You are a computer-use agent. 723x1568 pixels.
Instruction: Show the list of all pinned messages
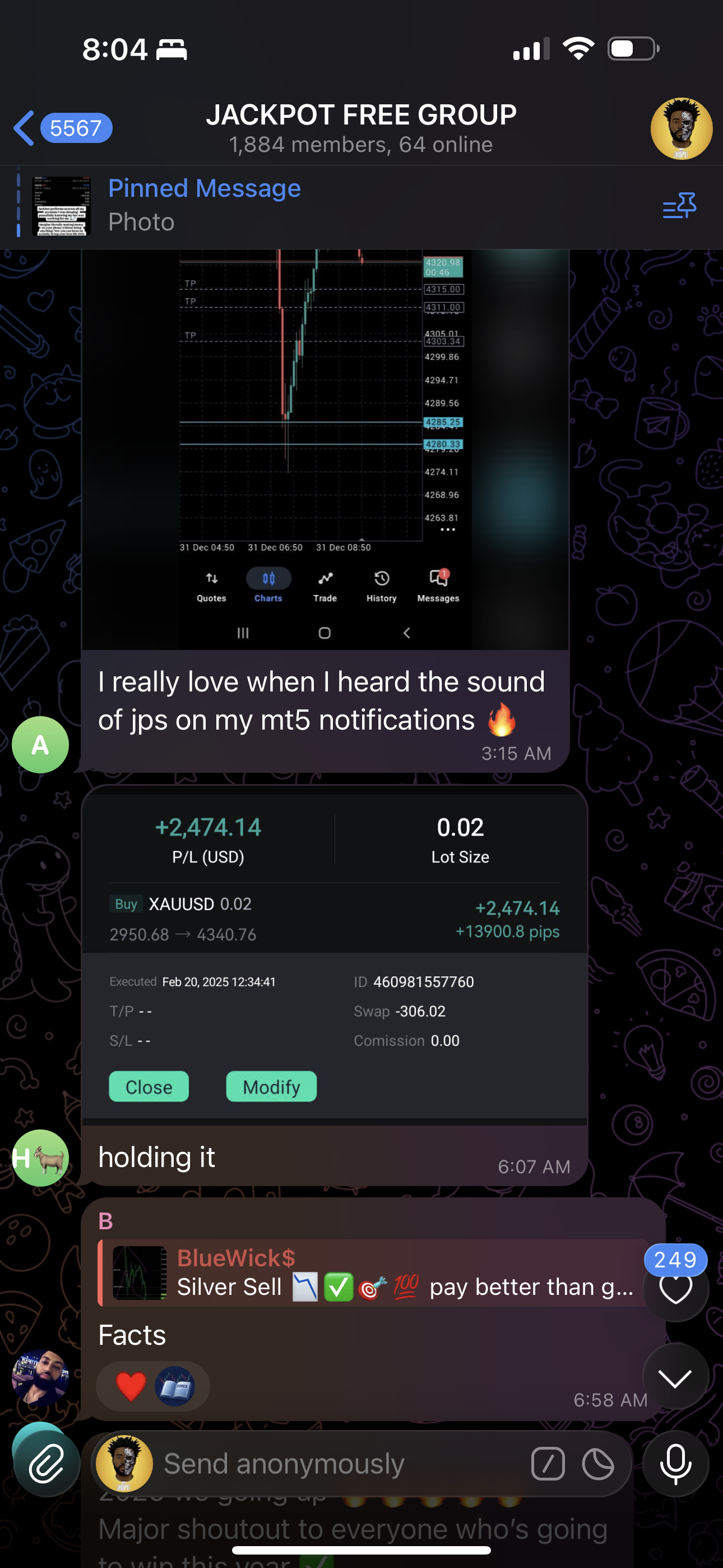tap(679, 206)
